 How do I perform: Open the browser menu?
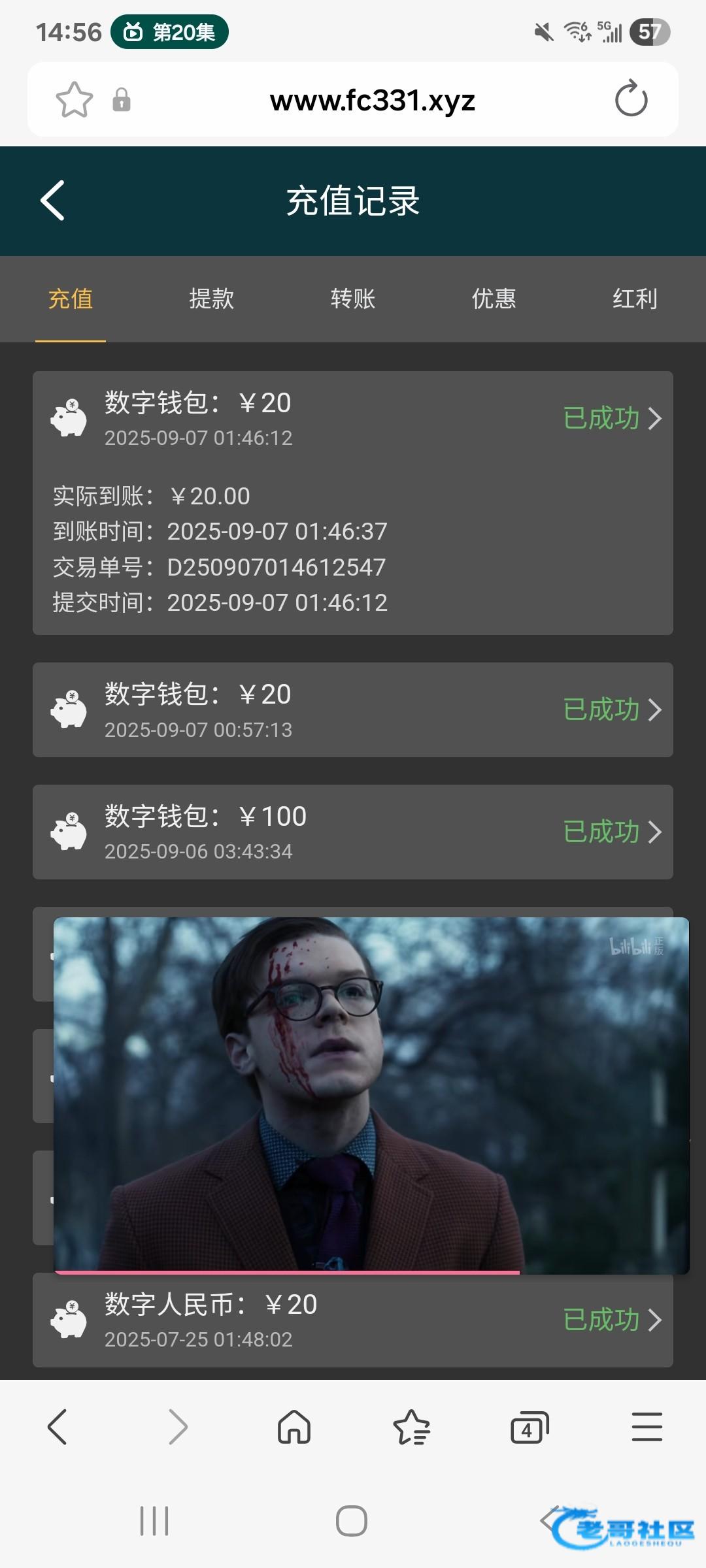pos(647,1426)
